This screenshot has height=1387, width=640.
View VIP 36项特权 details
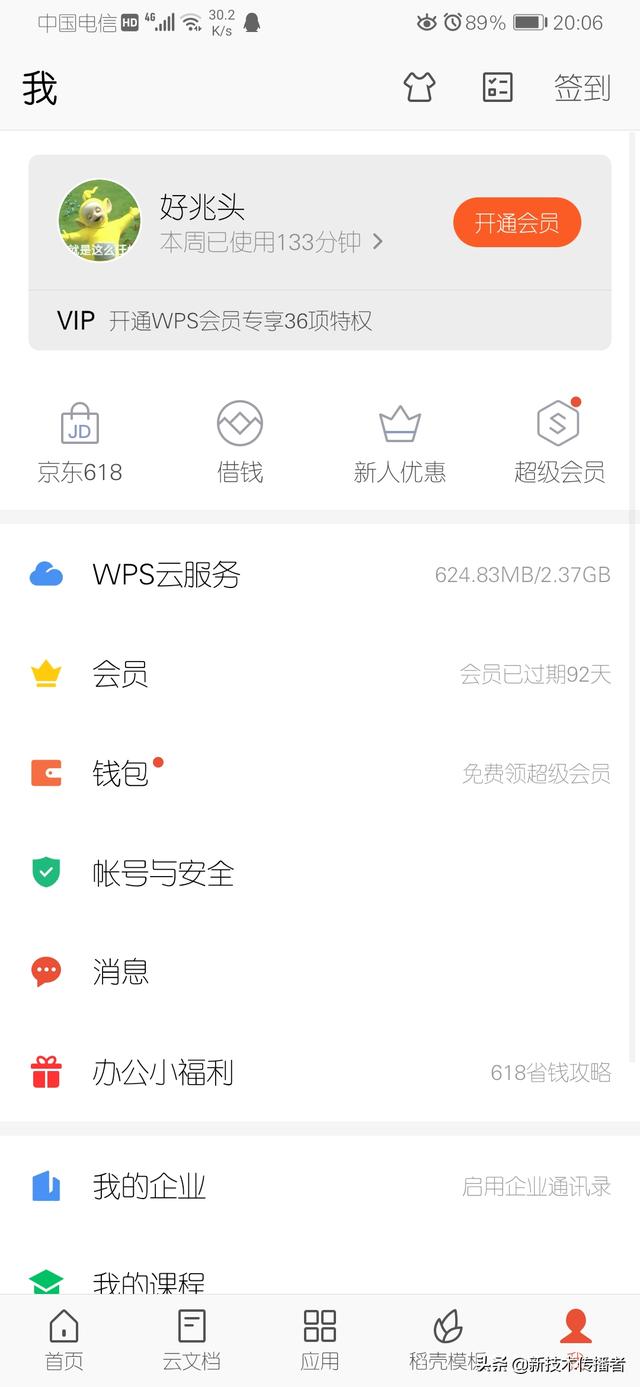(x=240, y=321)
